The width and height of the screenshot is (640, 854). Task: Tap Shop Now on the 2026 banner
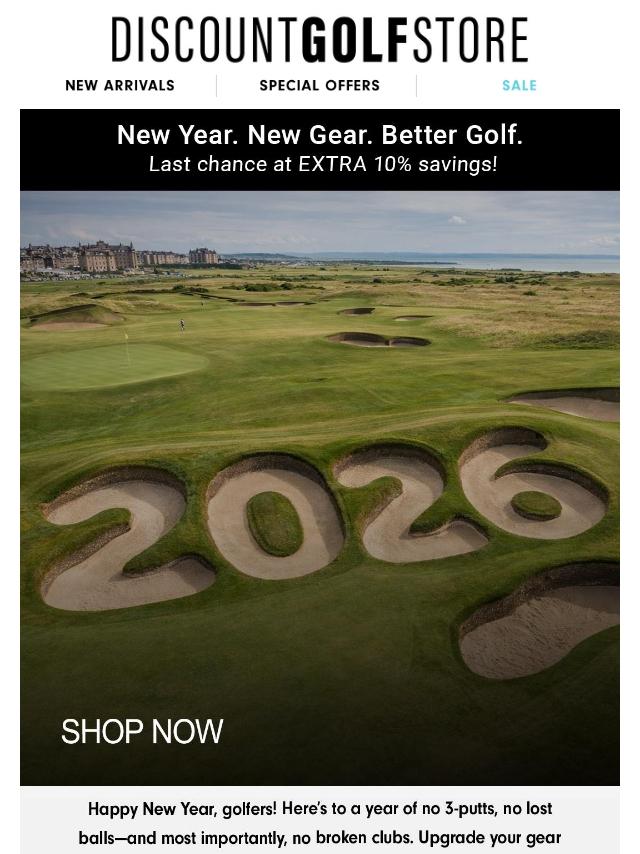pyautogui.click(x=142, y=731)
